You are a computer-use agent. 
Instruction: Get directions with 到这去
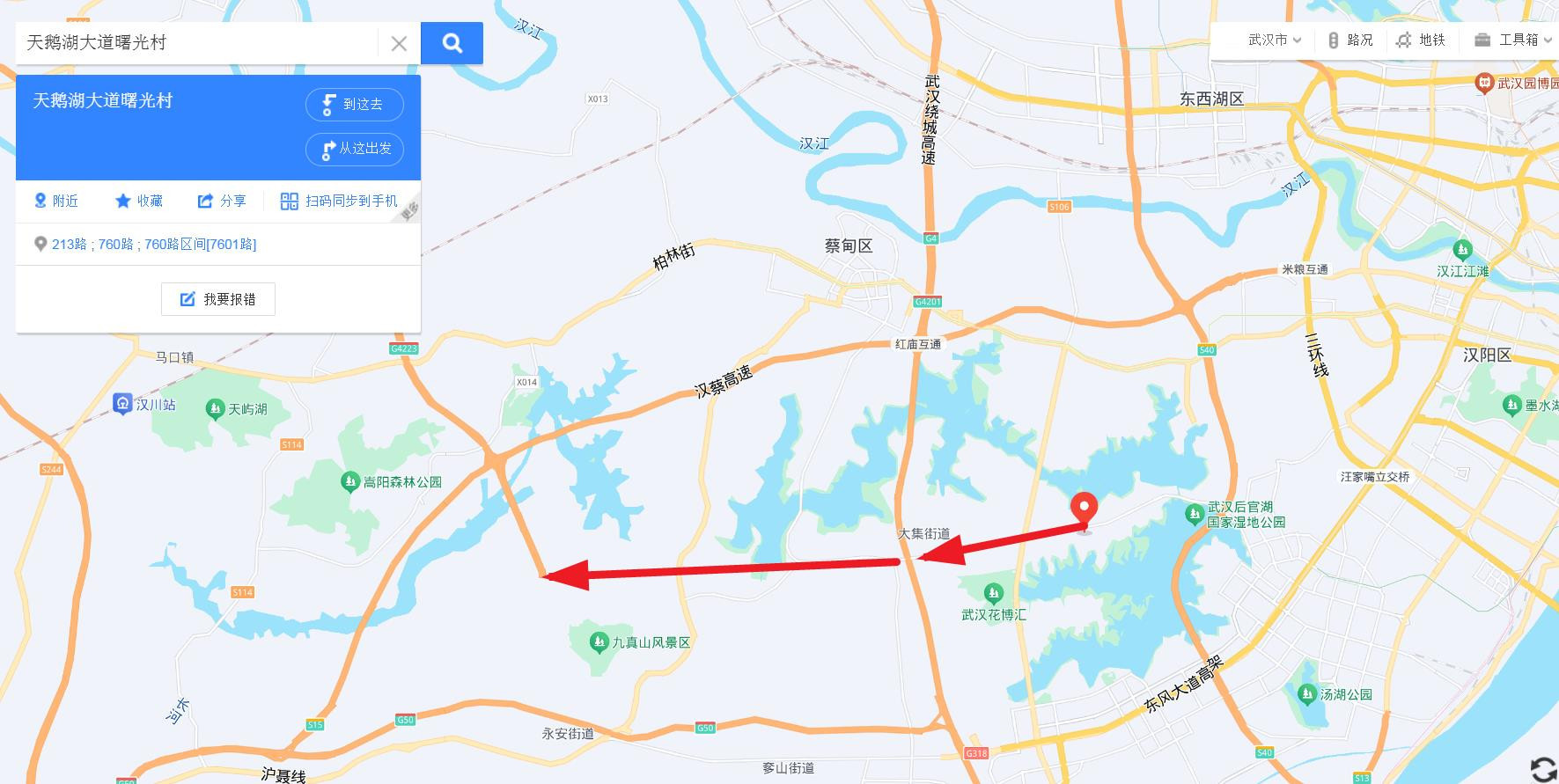[355, 105]
